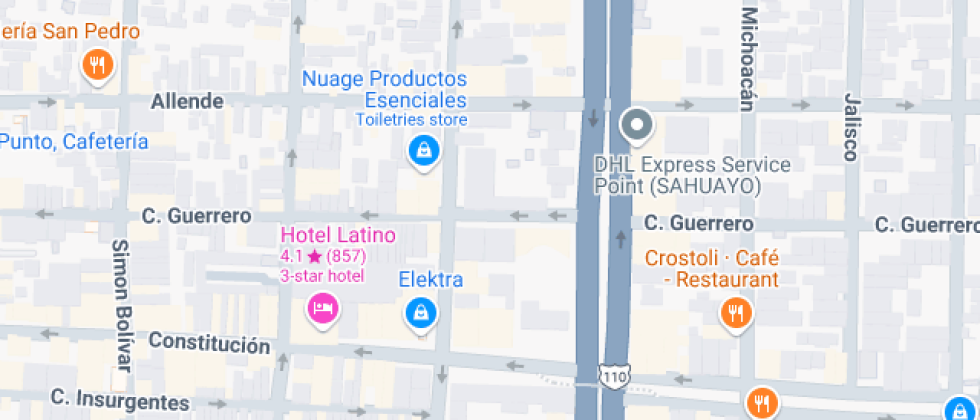Select the restaurant marker near route 110
Viewport: 980px width, 420px height.
tap(762, 402)
